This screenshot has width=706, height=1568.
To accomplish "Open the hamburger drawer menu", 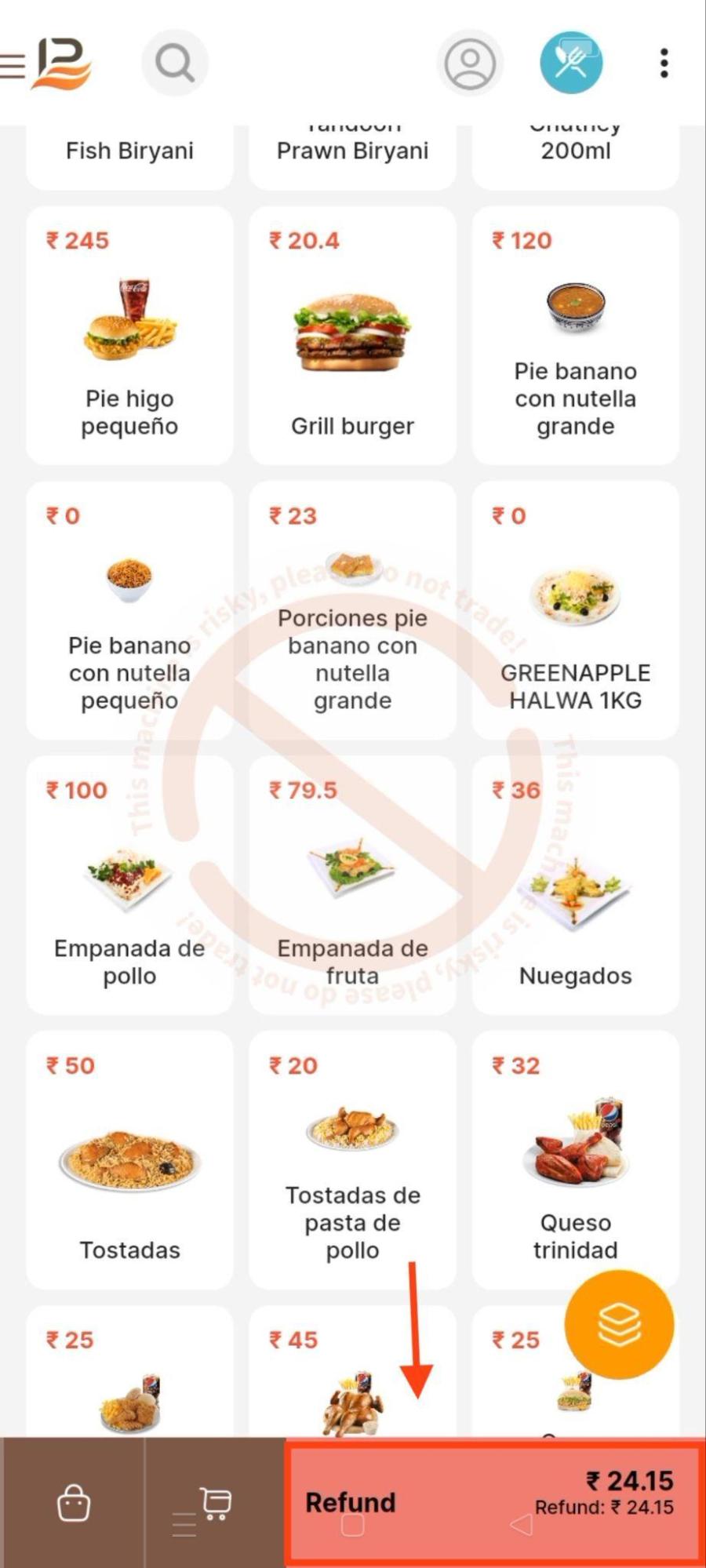I will pos(13,64).
